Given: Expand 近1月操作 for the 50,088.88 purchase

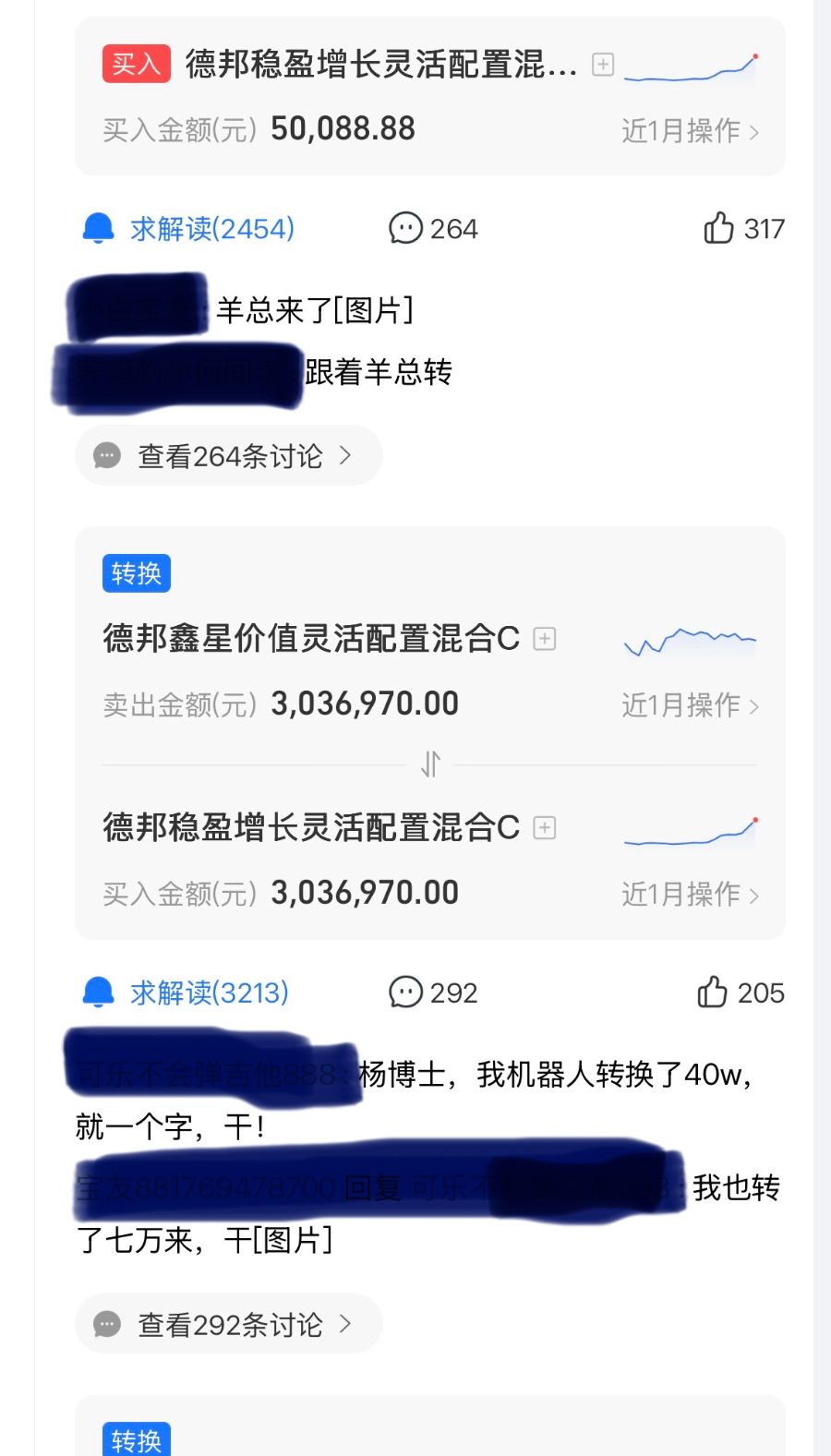Looking at the screenshot, I should coord(686,131).
